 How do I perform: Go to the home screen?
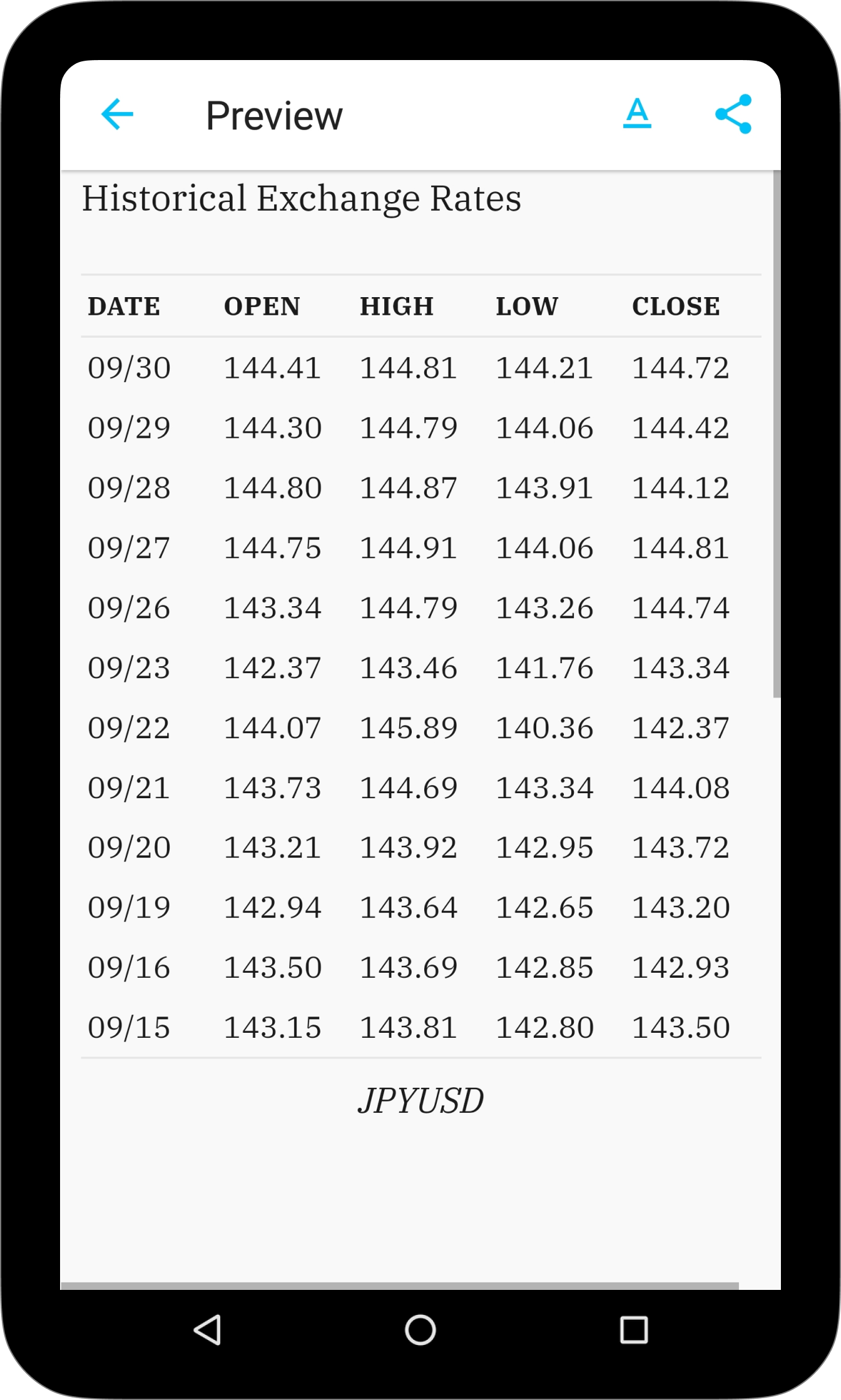coord(421,1329)
